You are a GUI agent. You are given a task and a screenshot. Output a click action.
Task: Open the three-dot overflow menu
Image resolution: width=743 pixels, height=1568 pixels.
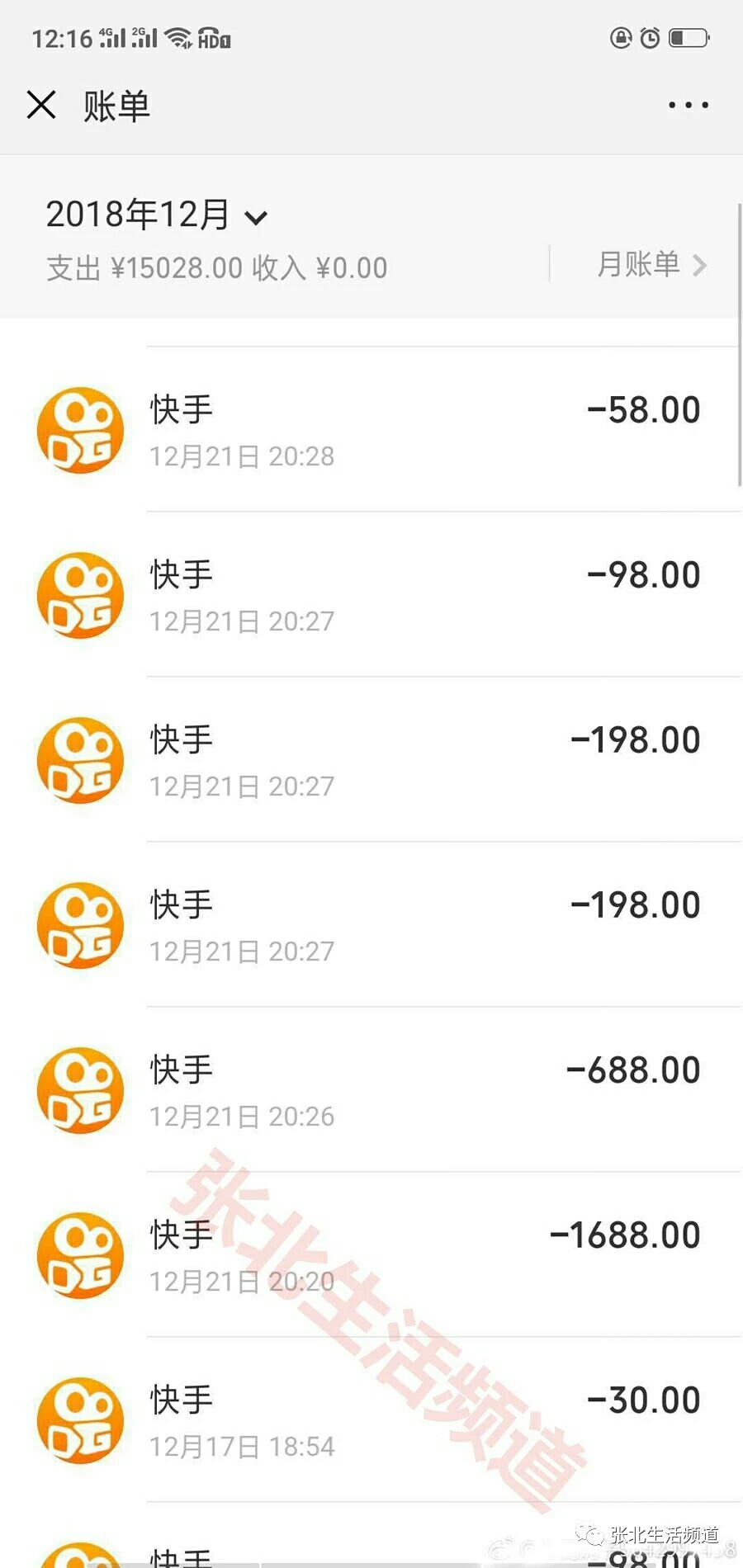tap(688, 105)
